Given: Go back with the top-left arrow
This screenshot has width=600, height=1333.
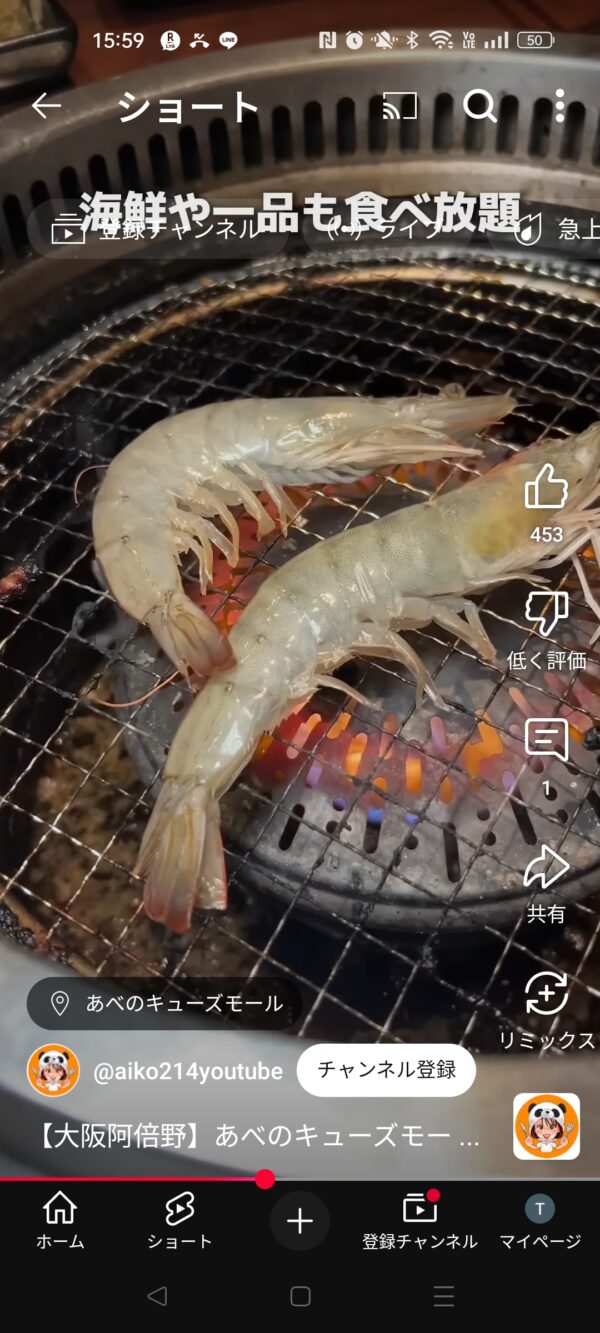Looking at the screenshot, I should (46, 105).
